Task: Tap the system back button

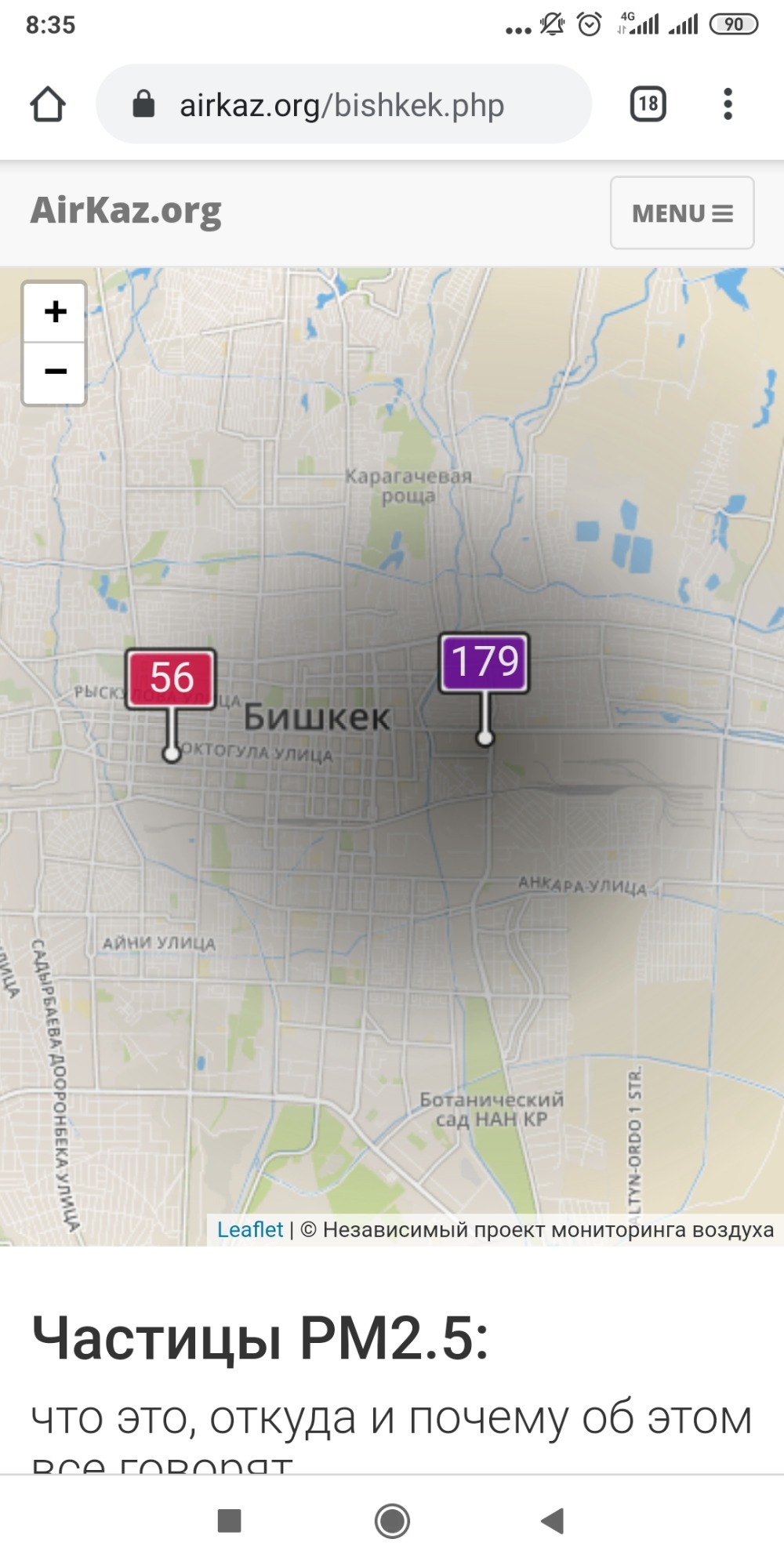Action: click(553, 1521)
